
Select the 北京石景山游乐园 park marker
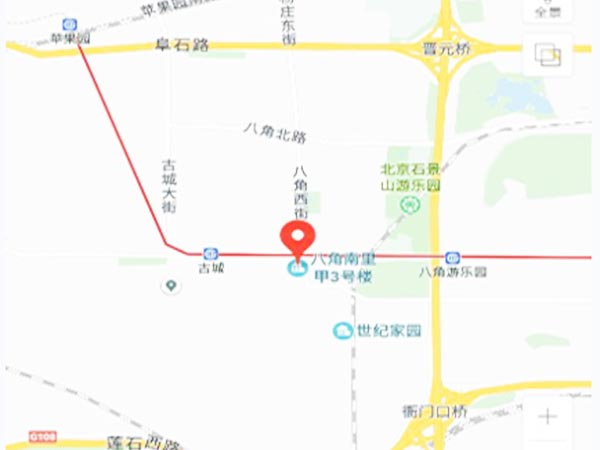[409, 204]
